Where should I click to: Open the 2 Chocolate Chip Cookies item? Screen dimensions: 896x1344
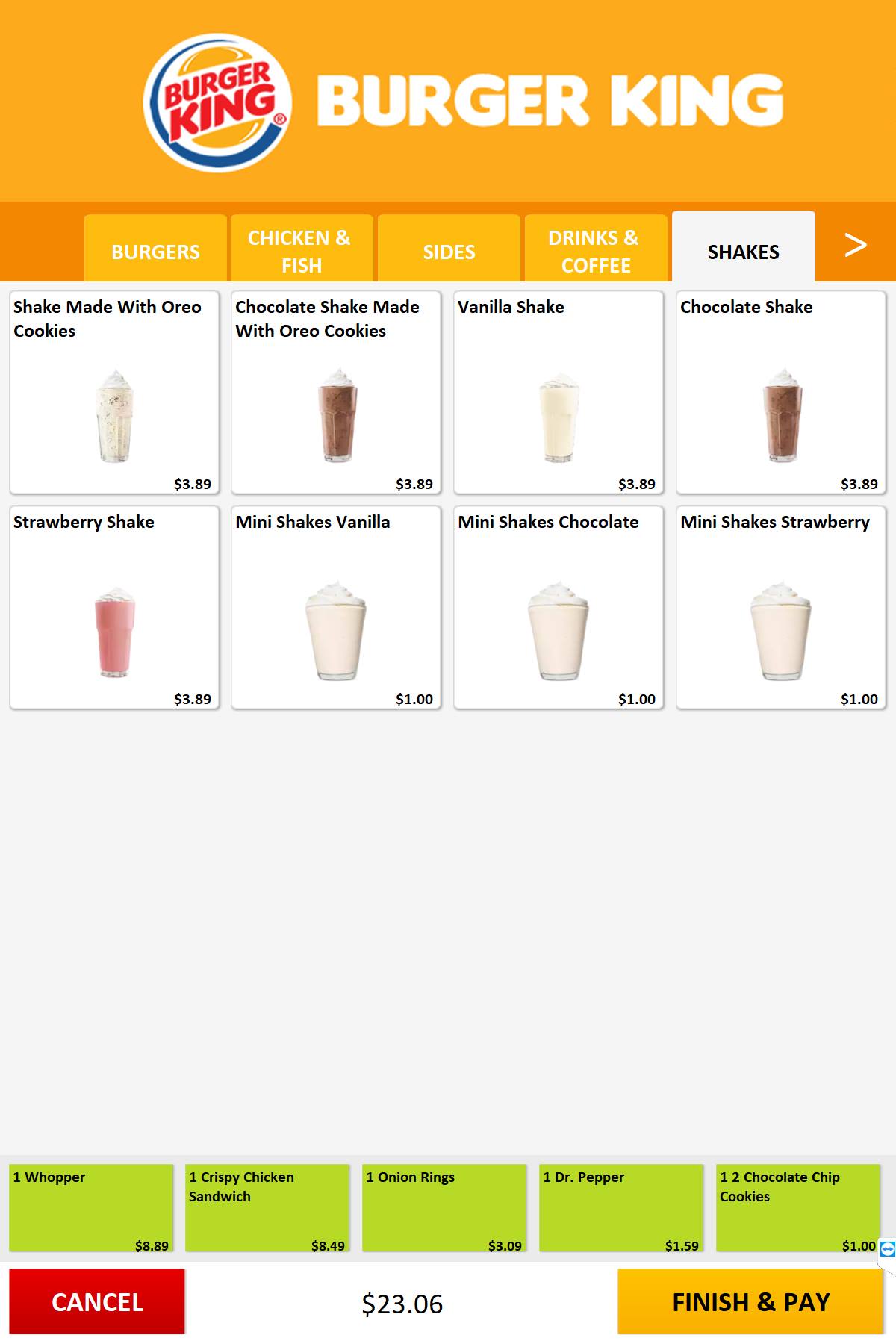(797, 1207)
